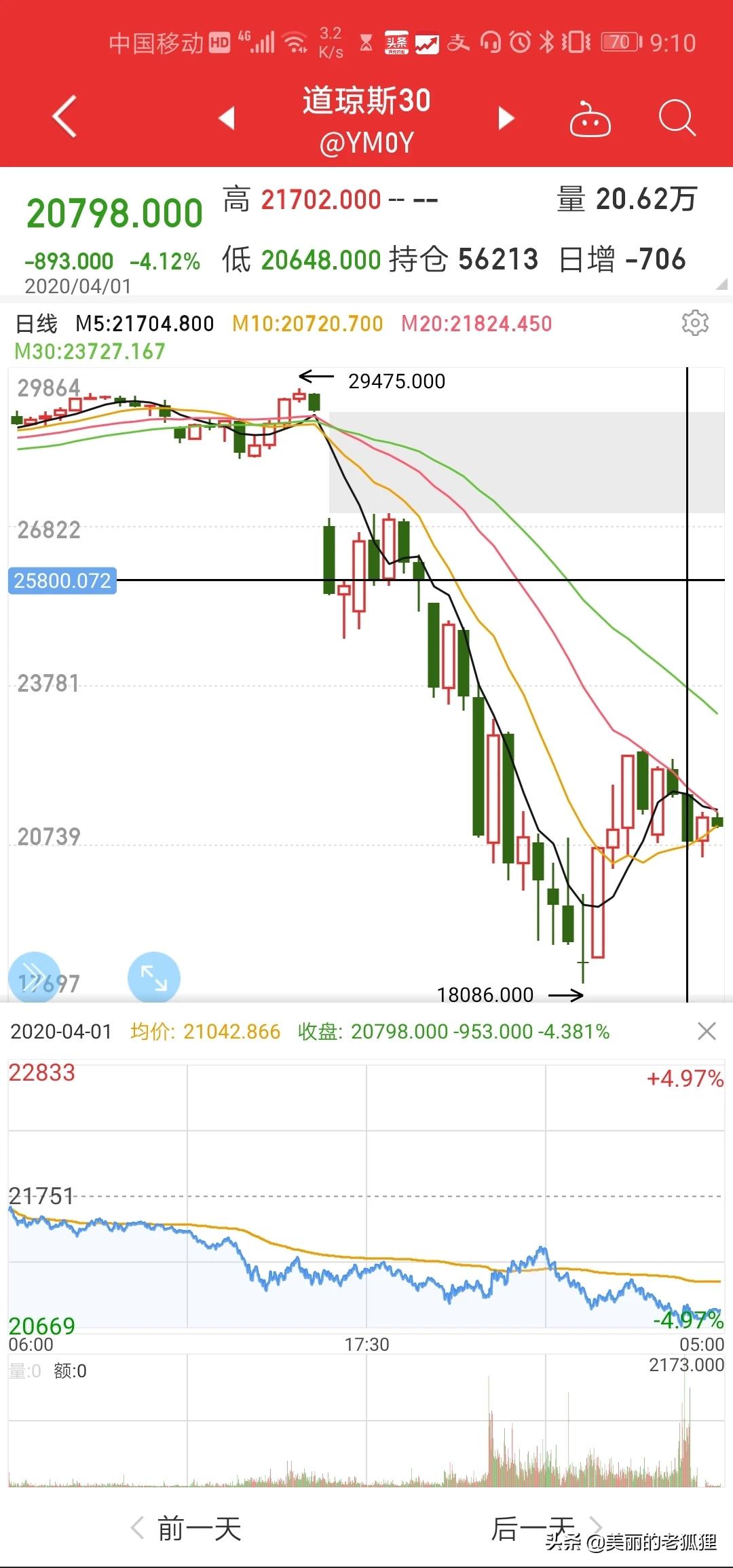Open the search magnifier
Viewport: 733px width, 1568px height.
[x=677, y=118]
